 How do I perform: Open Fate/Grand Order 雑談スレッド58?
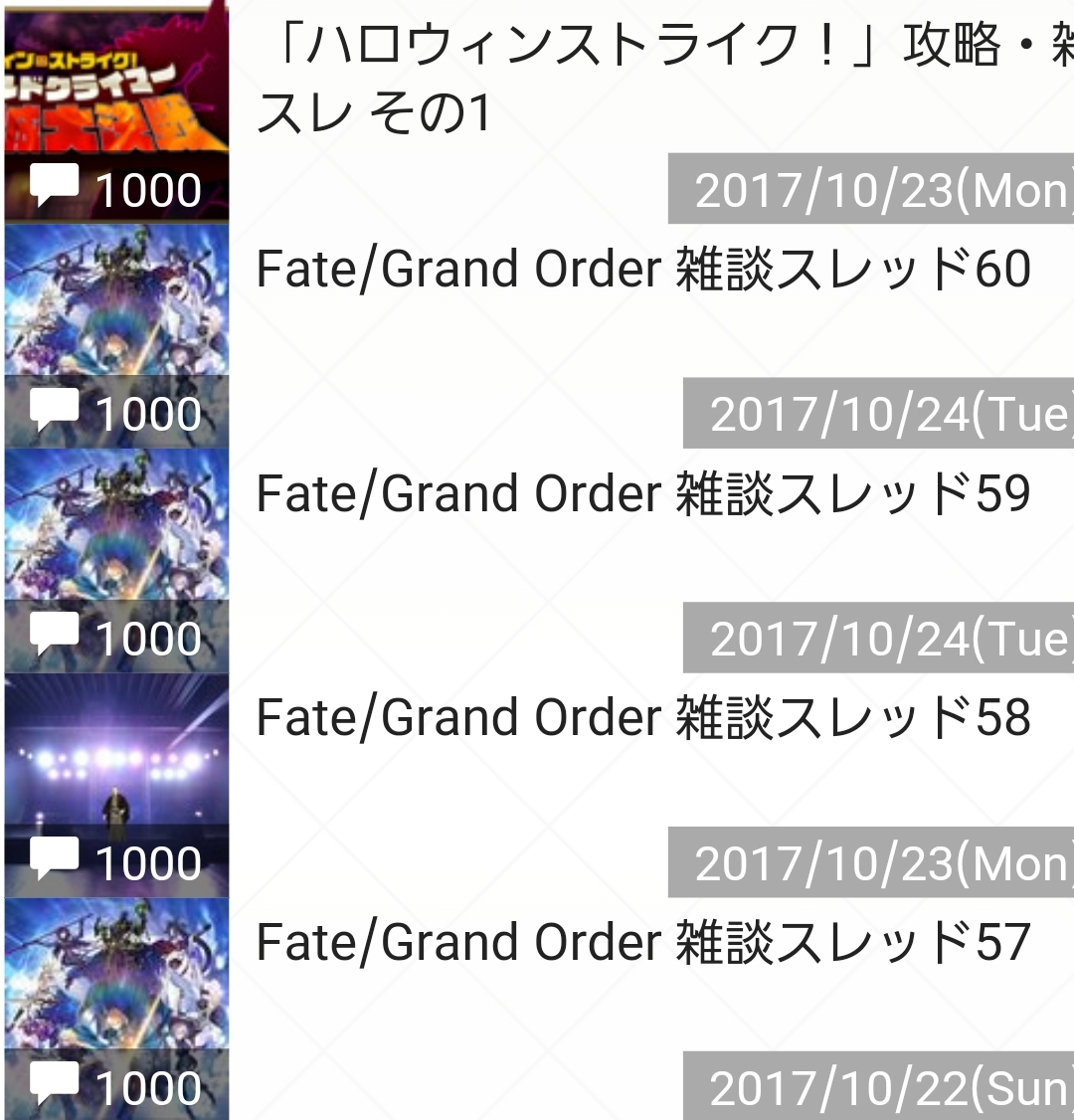click(x=643, y=718)
